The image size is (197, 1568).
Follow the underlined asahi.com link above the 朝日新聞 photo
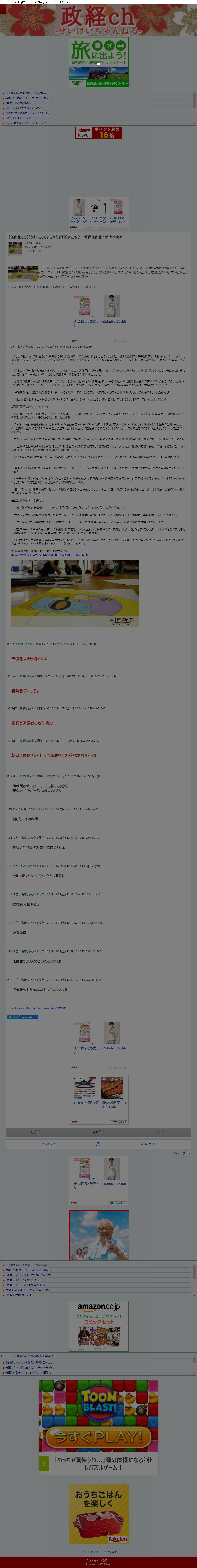point(50,559)
